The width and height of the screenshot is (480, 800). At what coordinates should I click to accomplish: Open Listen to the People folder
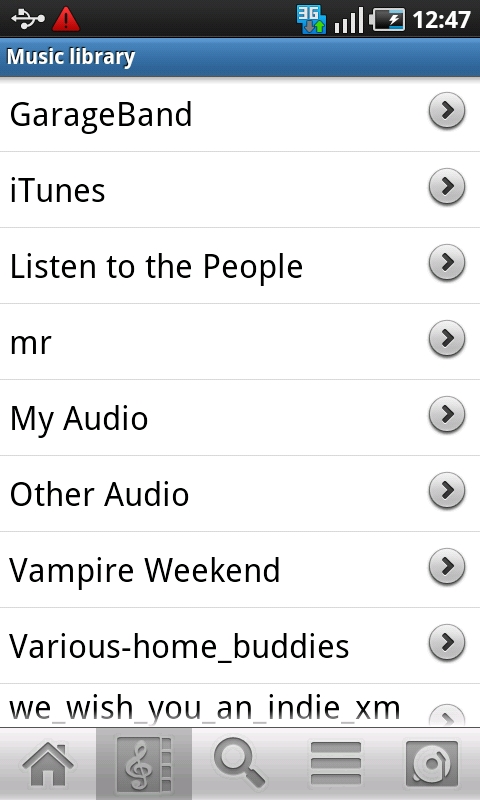click(x=240, y=266)
